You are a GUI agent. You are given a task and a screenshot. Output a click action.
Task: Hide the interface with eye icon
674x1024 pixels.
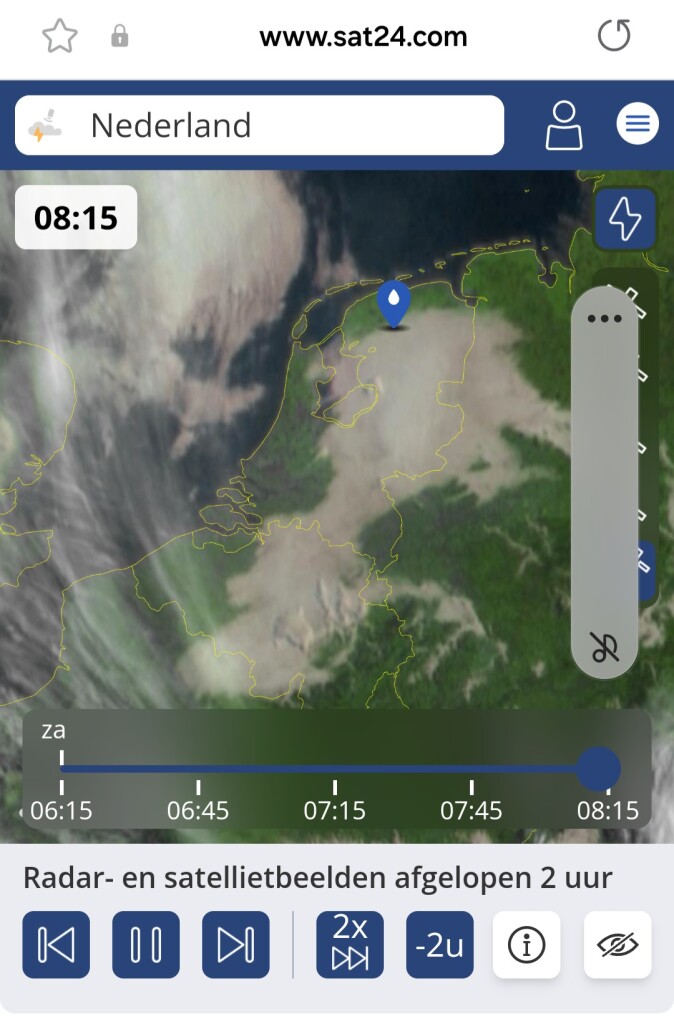click(x=617, y=944)
